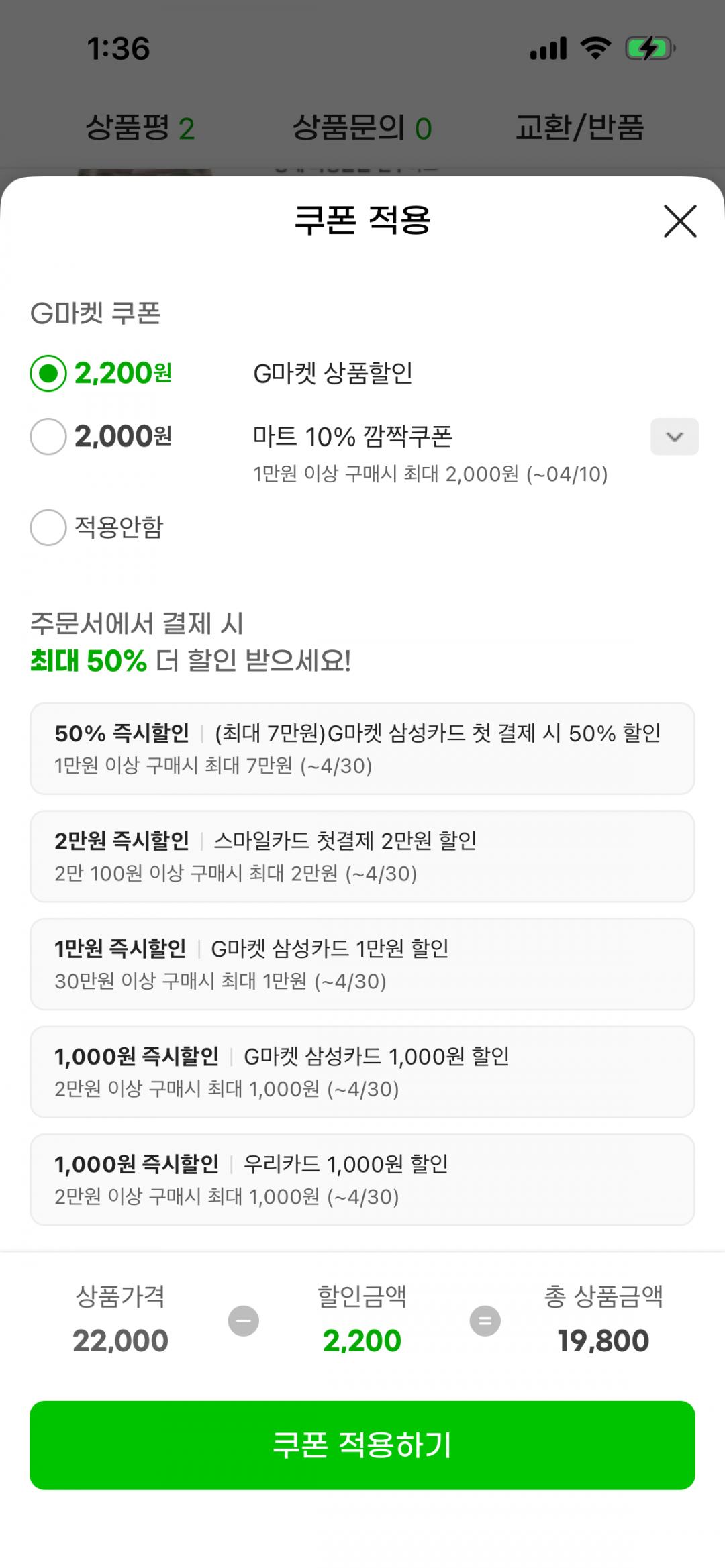
Task: View the 우리카드 1,000원 할인 offer
Action: pos(362,1180)
